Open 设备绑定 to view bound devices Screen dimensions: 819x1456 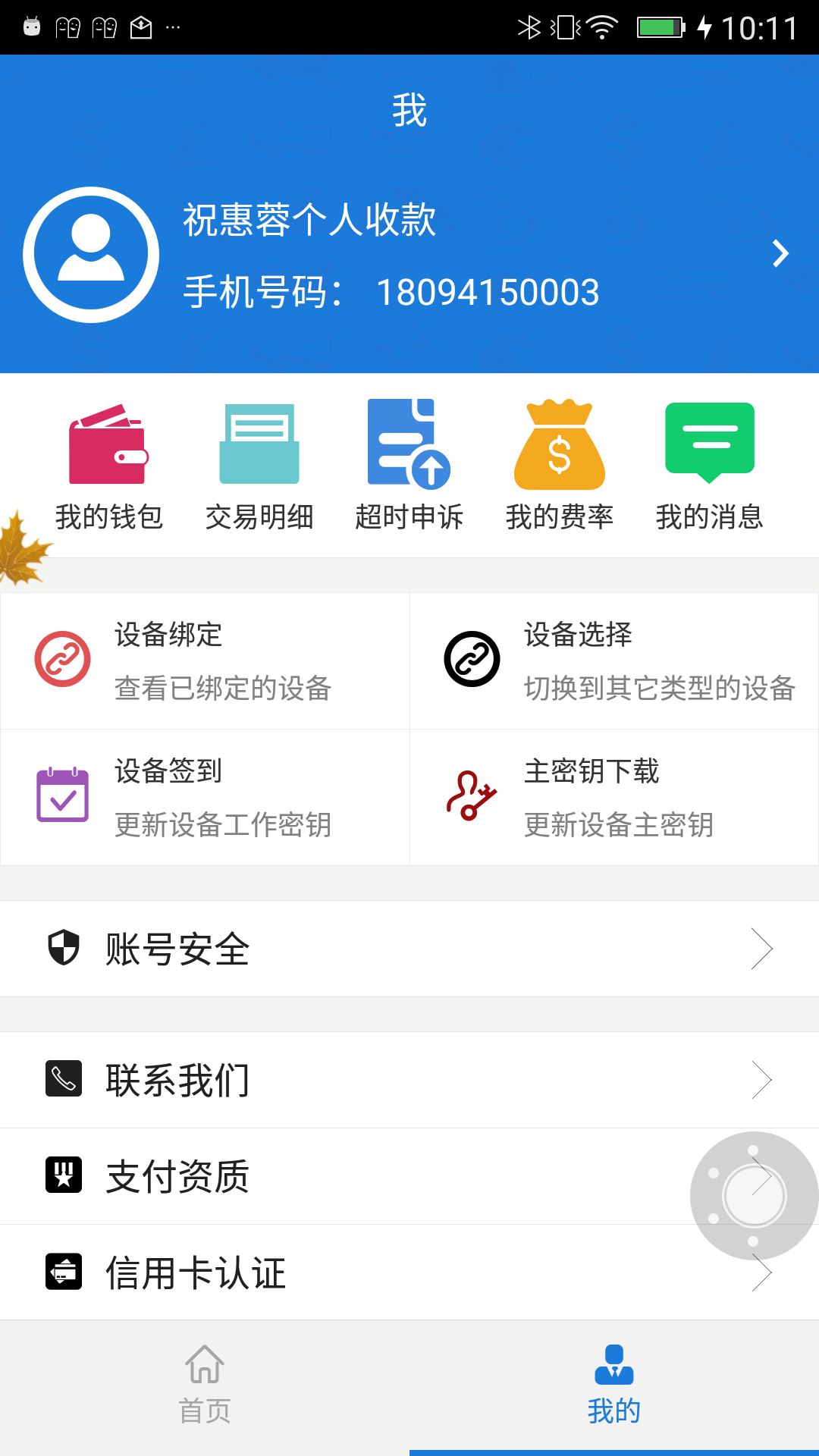(x=205, y=661)
